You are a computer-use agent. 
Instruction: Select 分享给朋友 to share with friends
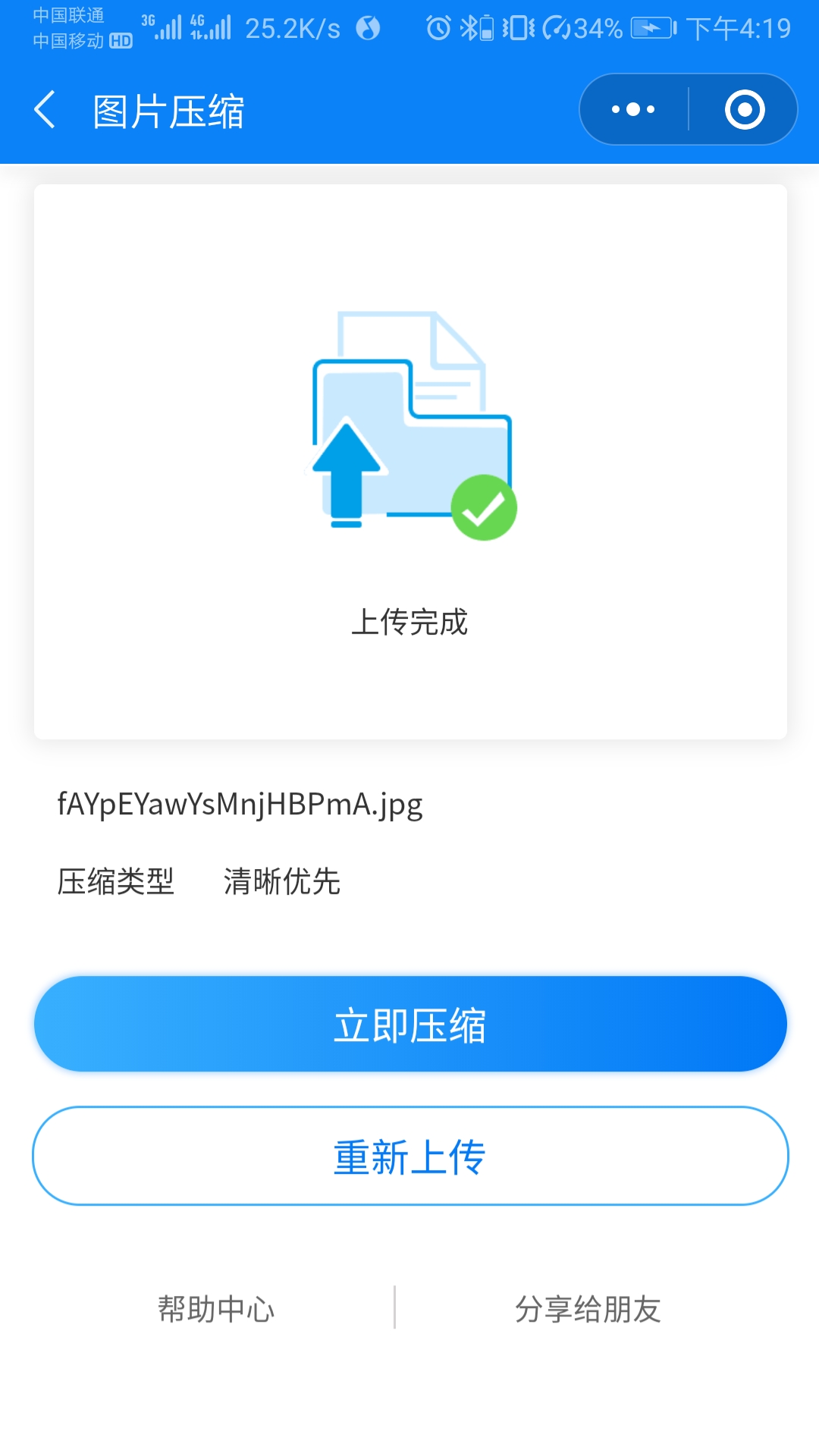tap(588, 1309)
